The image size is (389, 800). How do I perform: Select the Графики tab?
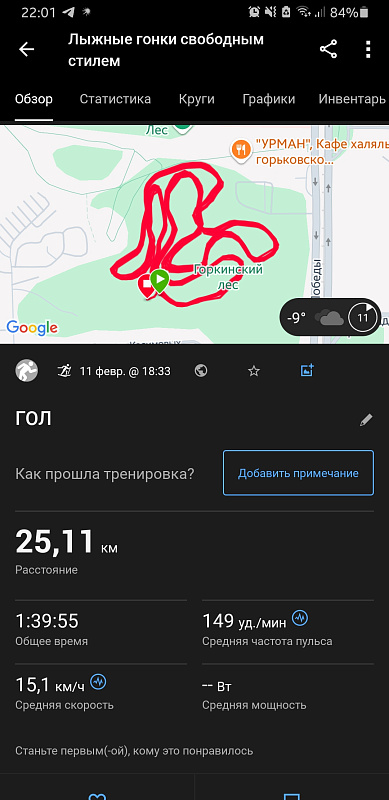tap(269, 99)
